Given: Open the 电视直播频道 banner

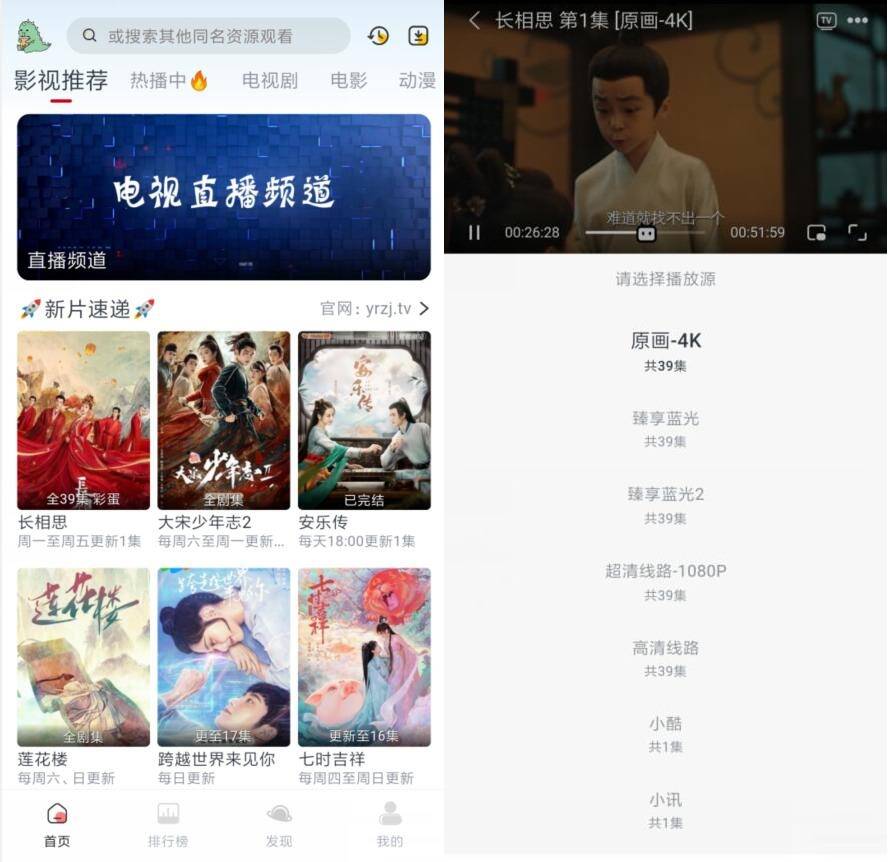Looking at the screenshot, I should pos(224,197).
